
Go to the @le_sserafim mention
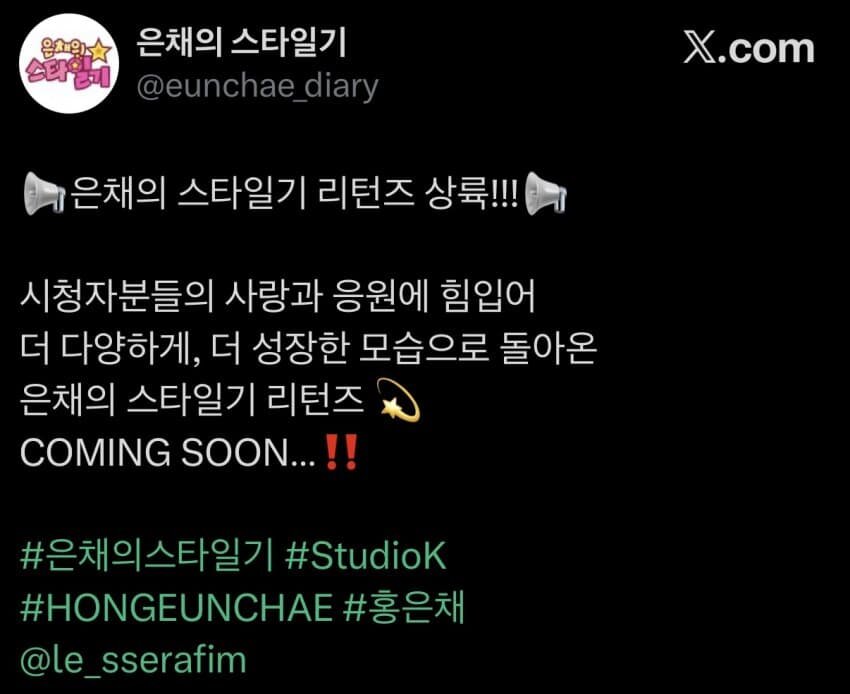[x=133, y=660]
